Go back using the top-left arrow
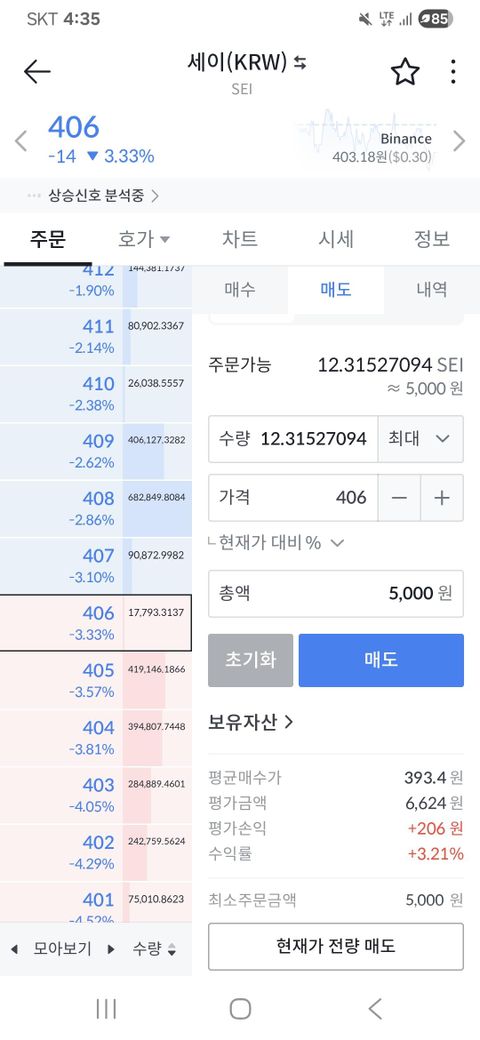The width and height of the screenshot is (480, 1040). [x=37, y=72]
